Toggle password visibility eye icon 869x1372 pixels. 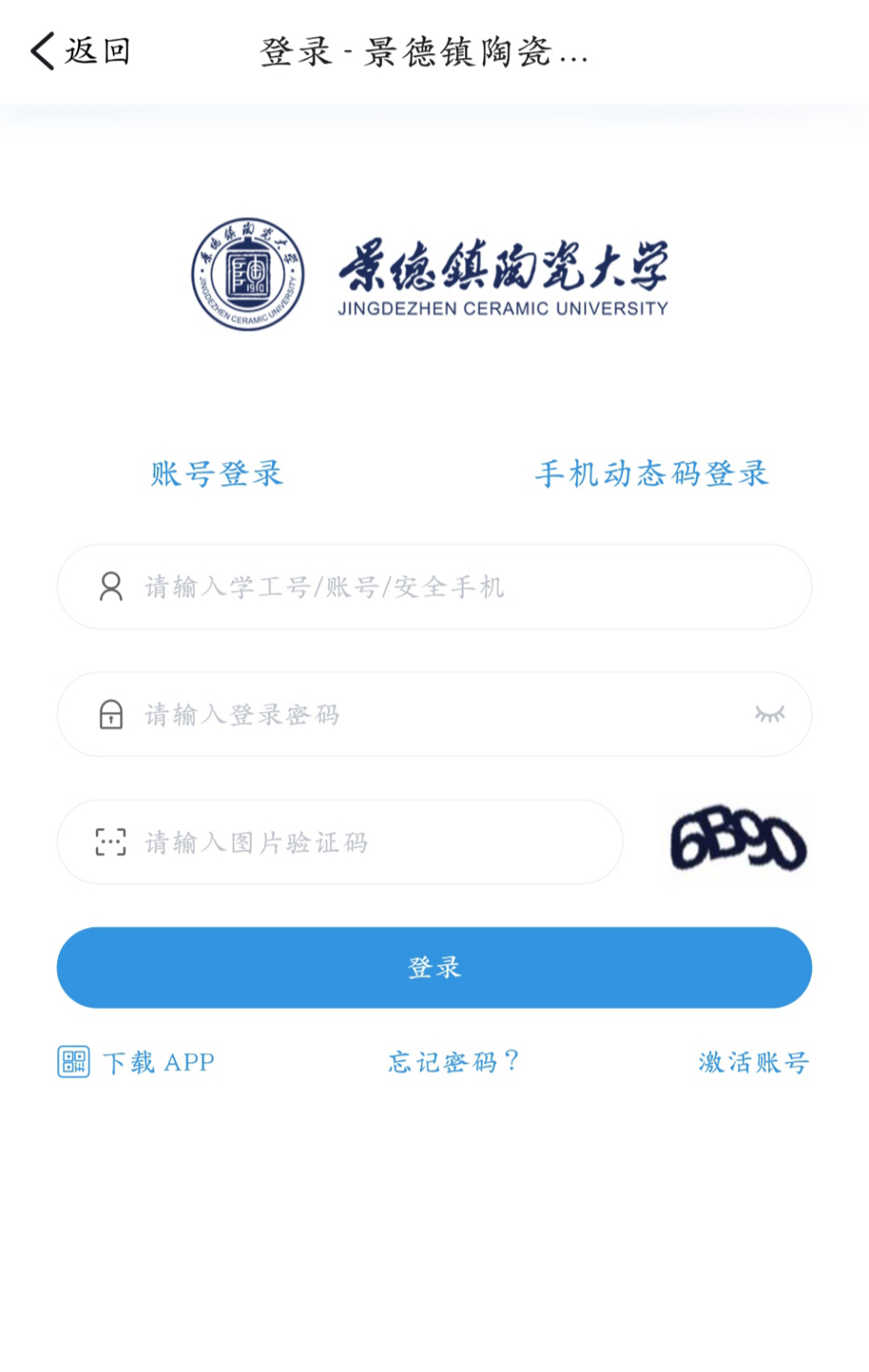(769, 715)
